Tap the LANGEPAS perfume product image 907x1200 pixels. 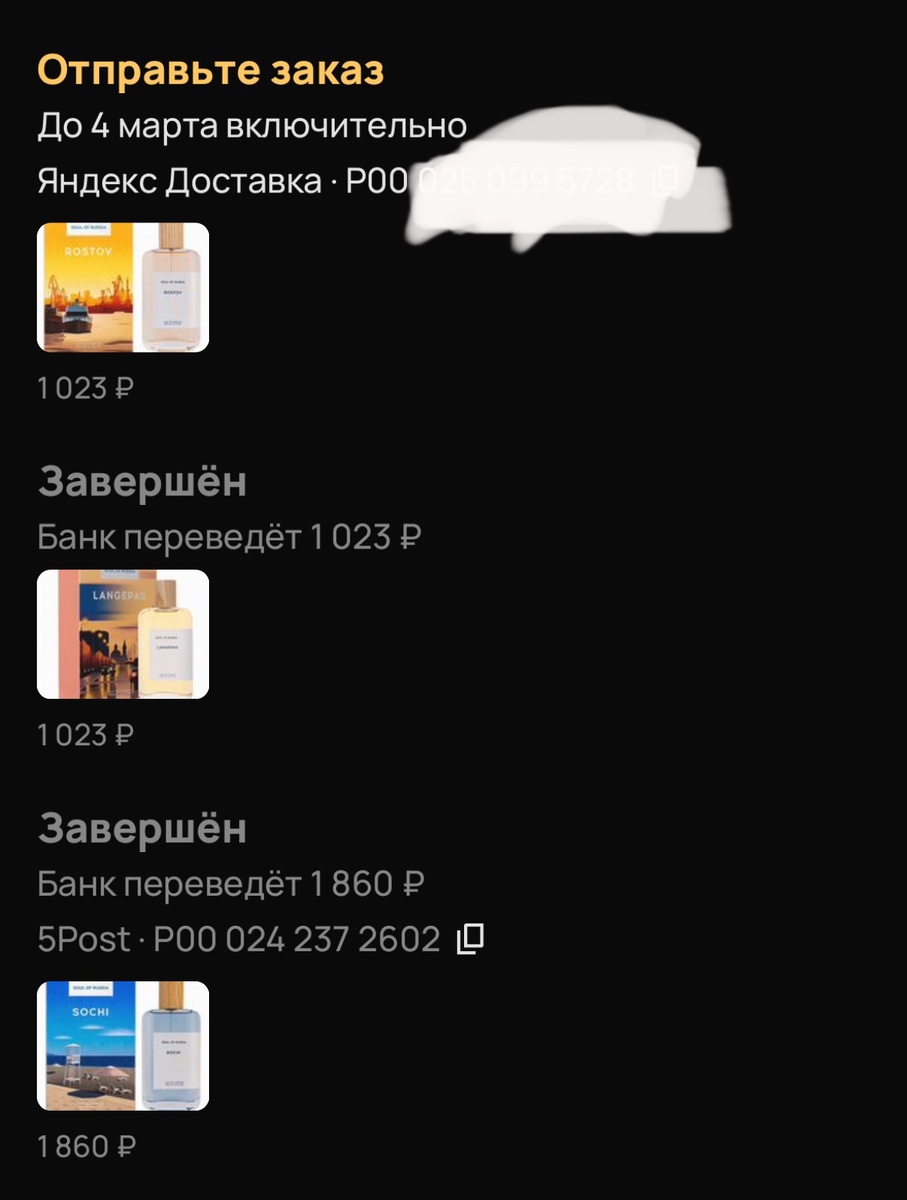pyautogui.click(x=122, y=635)
